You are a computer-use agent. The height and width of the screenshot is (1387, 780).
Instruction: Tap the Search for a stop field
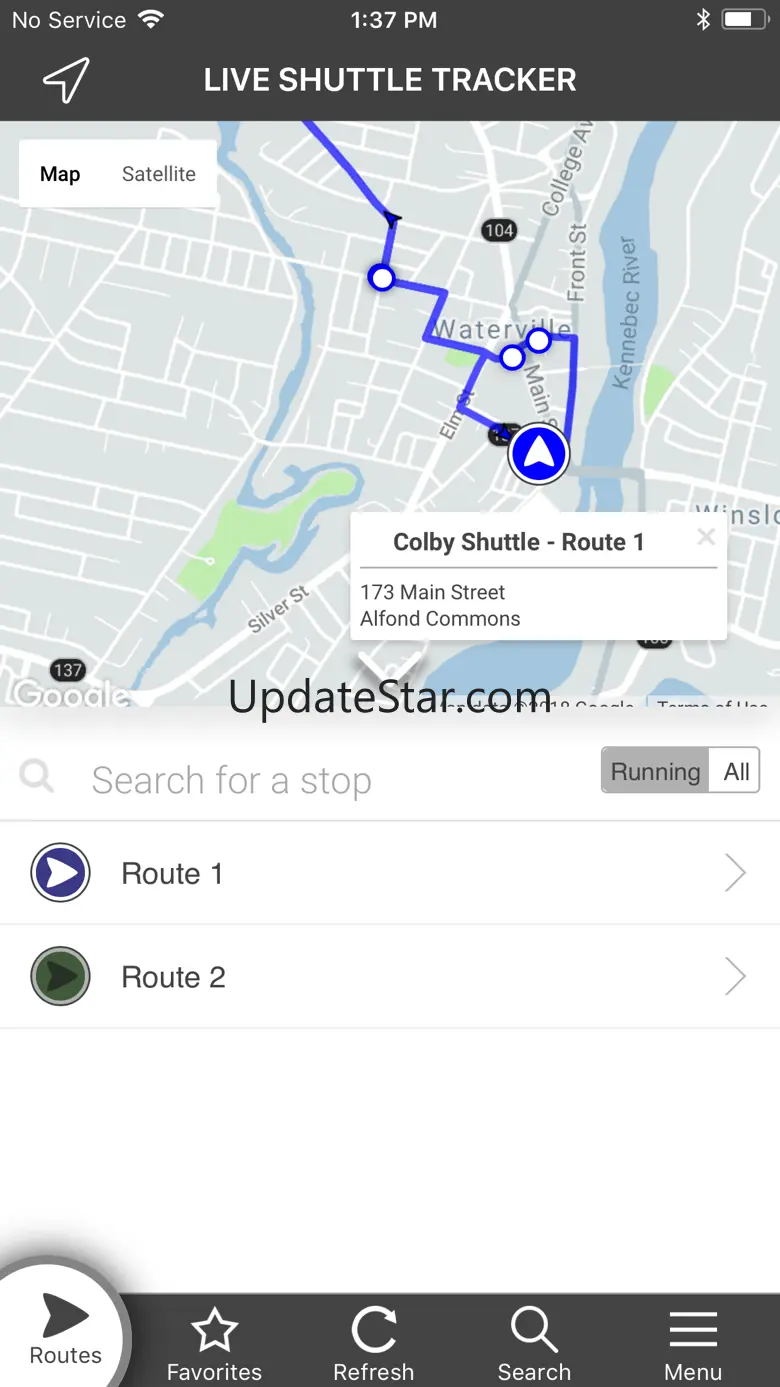300,781
